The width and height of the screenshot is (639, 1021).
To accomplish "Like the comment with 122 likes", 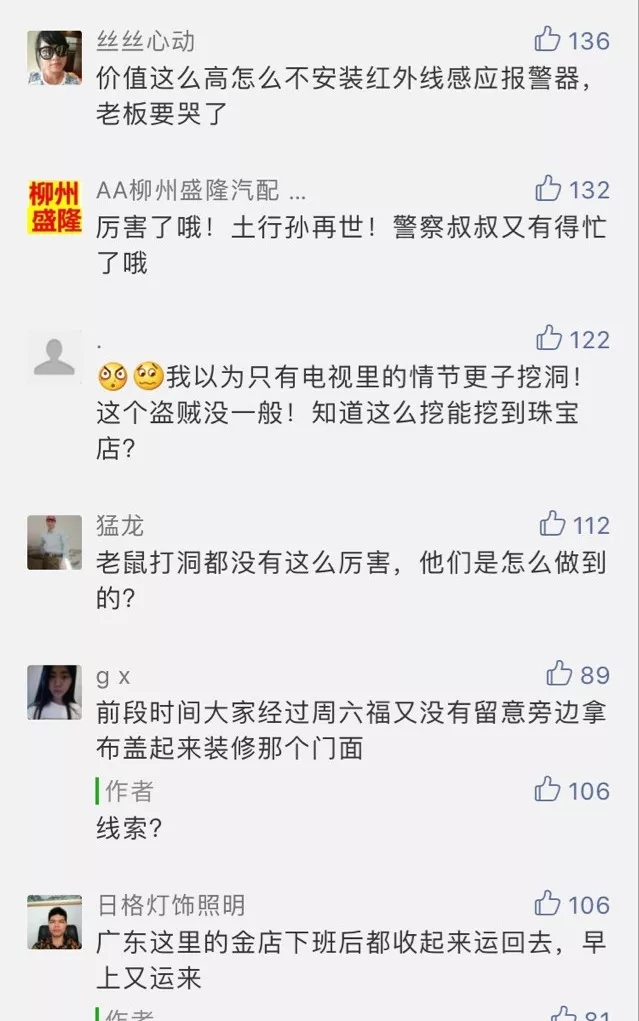I will click(549, 338).
